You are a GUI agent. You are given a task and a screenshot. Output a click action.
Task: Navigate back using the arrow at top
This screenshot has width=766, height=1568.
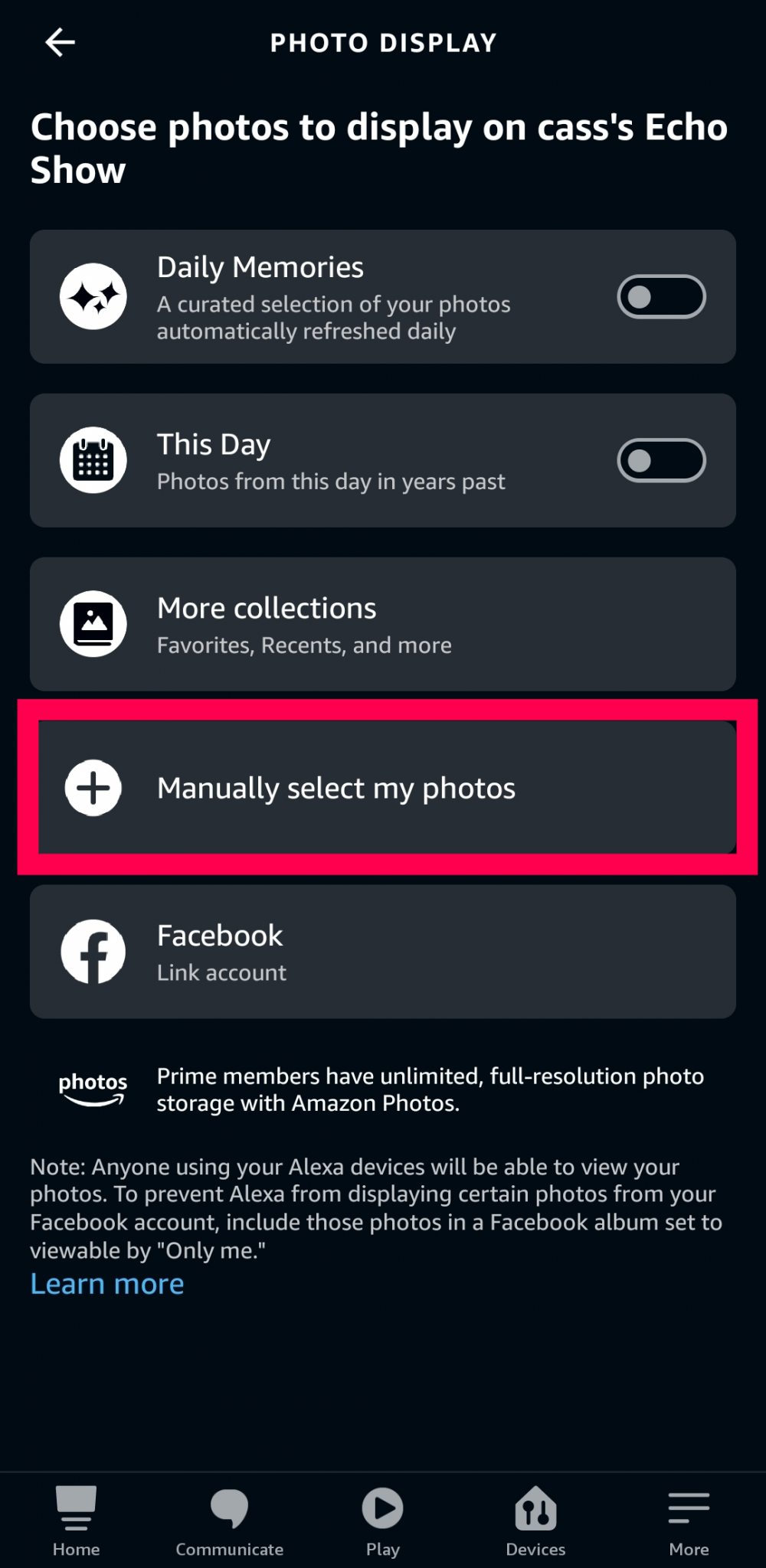(61, 42)
